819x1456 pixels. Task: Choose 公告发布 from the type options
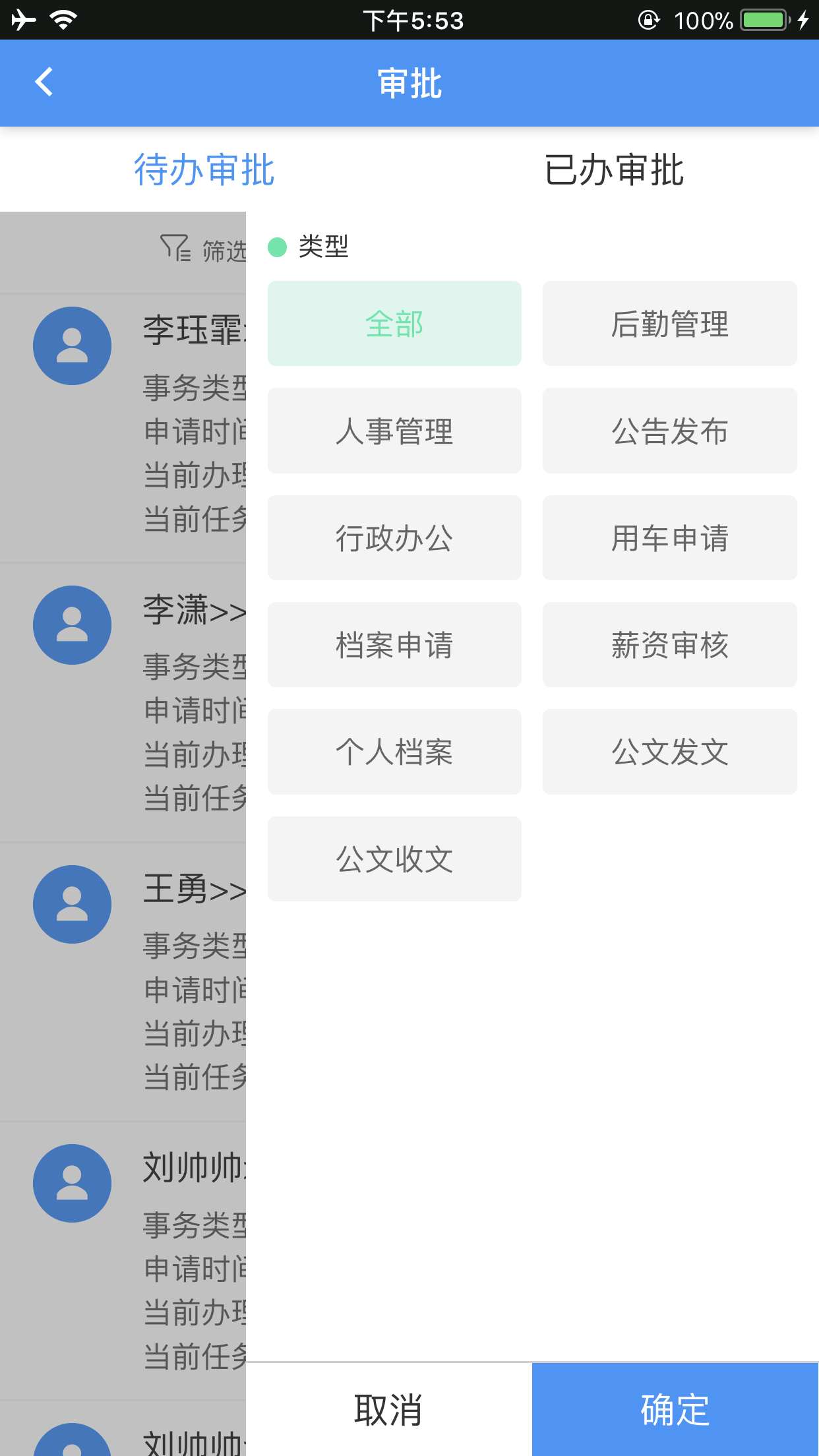669,431
